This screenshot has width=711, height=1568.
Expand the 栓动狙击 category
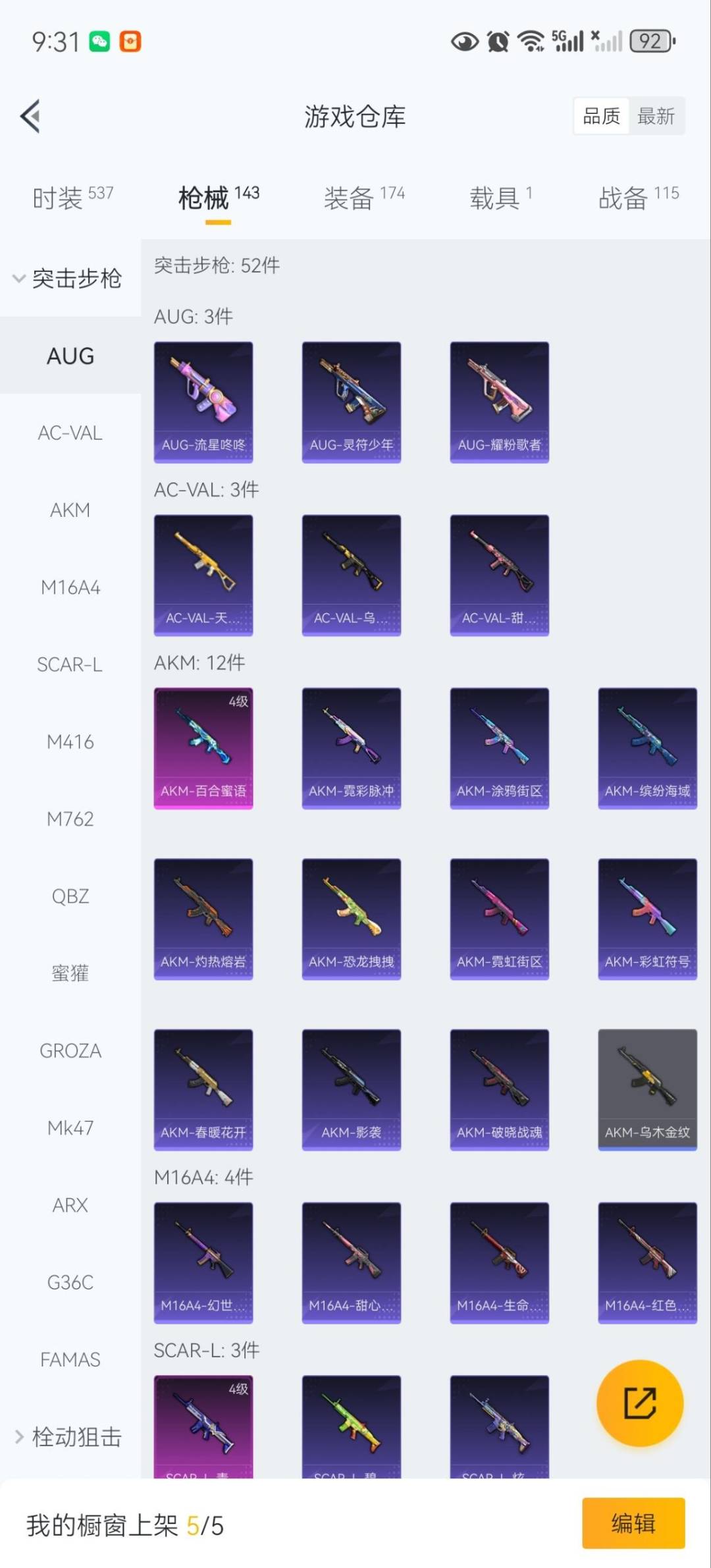point(70,1436)
